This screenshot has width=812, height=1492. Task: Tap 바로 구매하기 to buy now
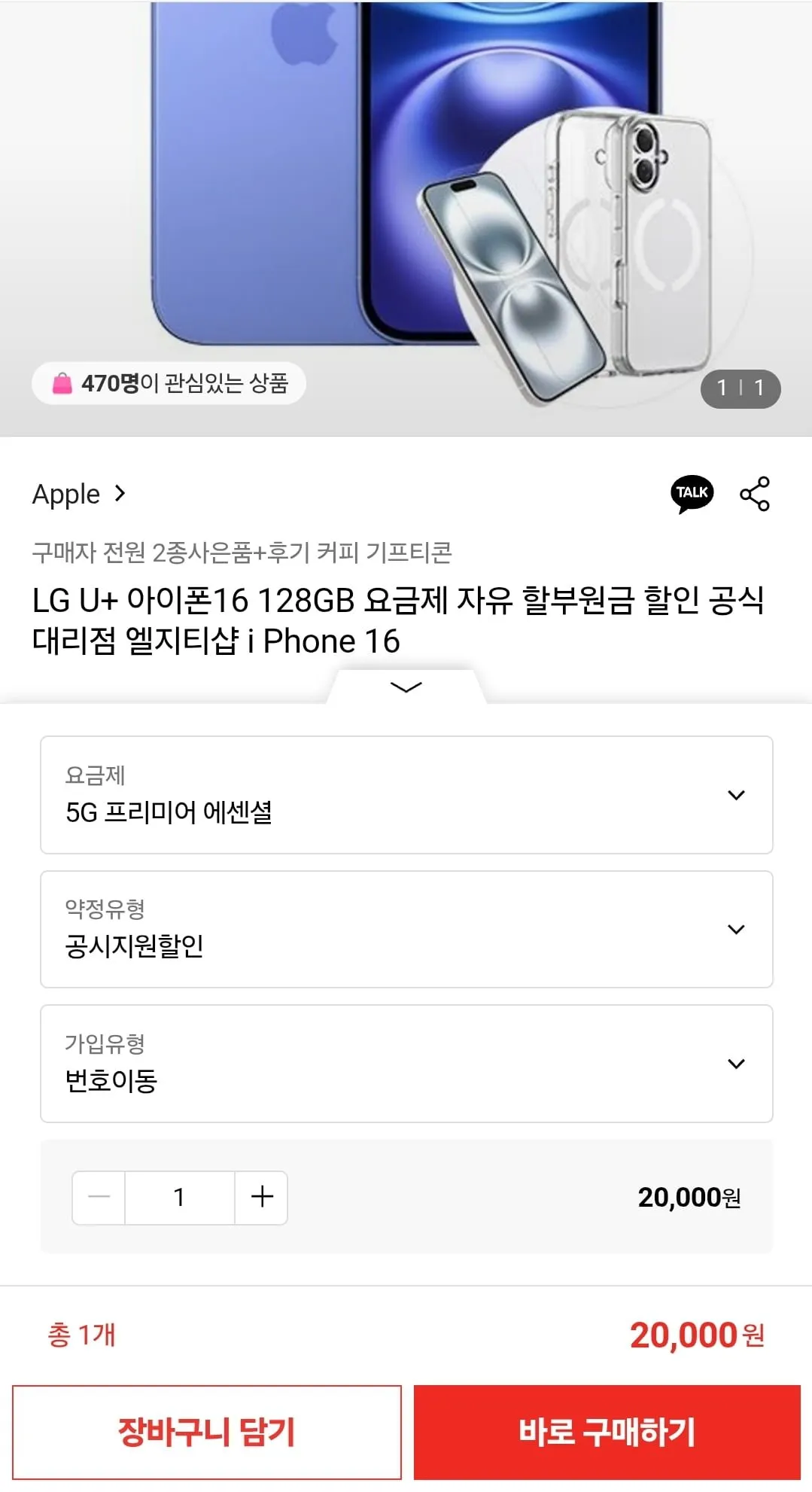pyautogui.click(x=607, y=1432)
